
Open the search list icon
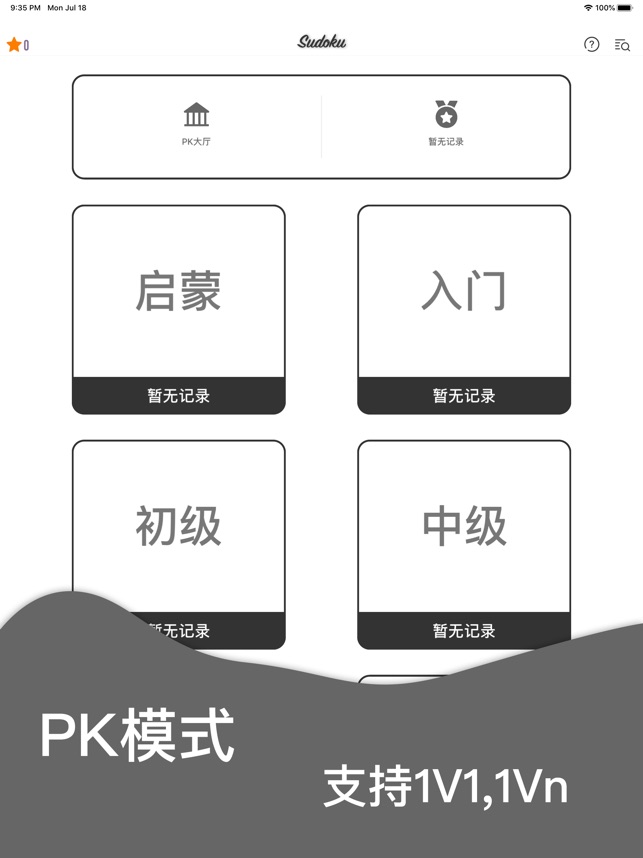coord(622,45)
